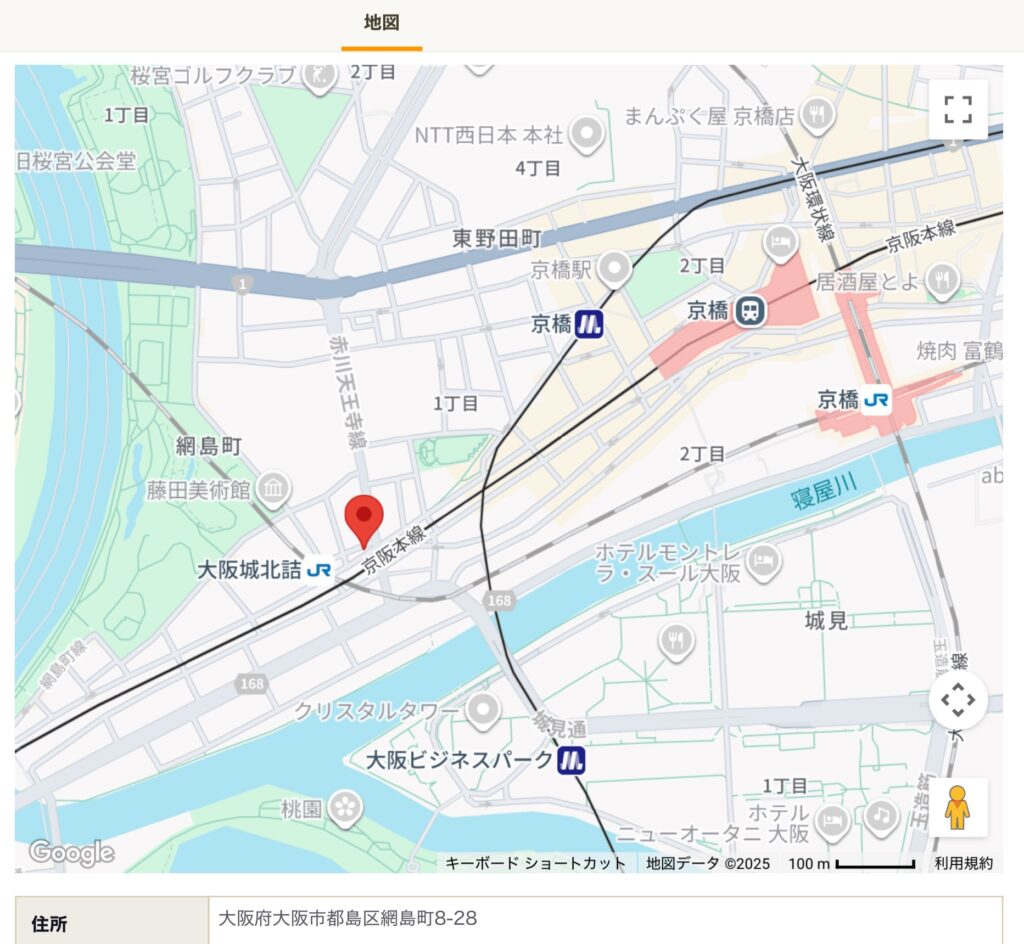This screenshot has width=1024, height=944.
Task: Select the 桃園 park marker
Action: click(x=346, y=805)
